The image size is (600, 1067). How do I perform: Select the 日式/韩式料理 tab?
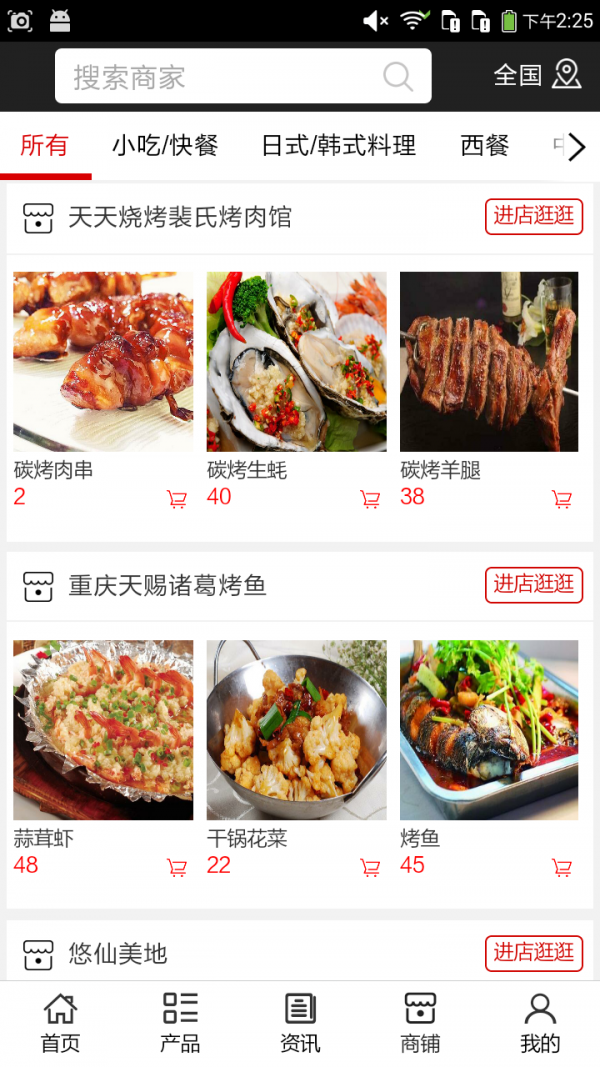[x=338, y=146]
